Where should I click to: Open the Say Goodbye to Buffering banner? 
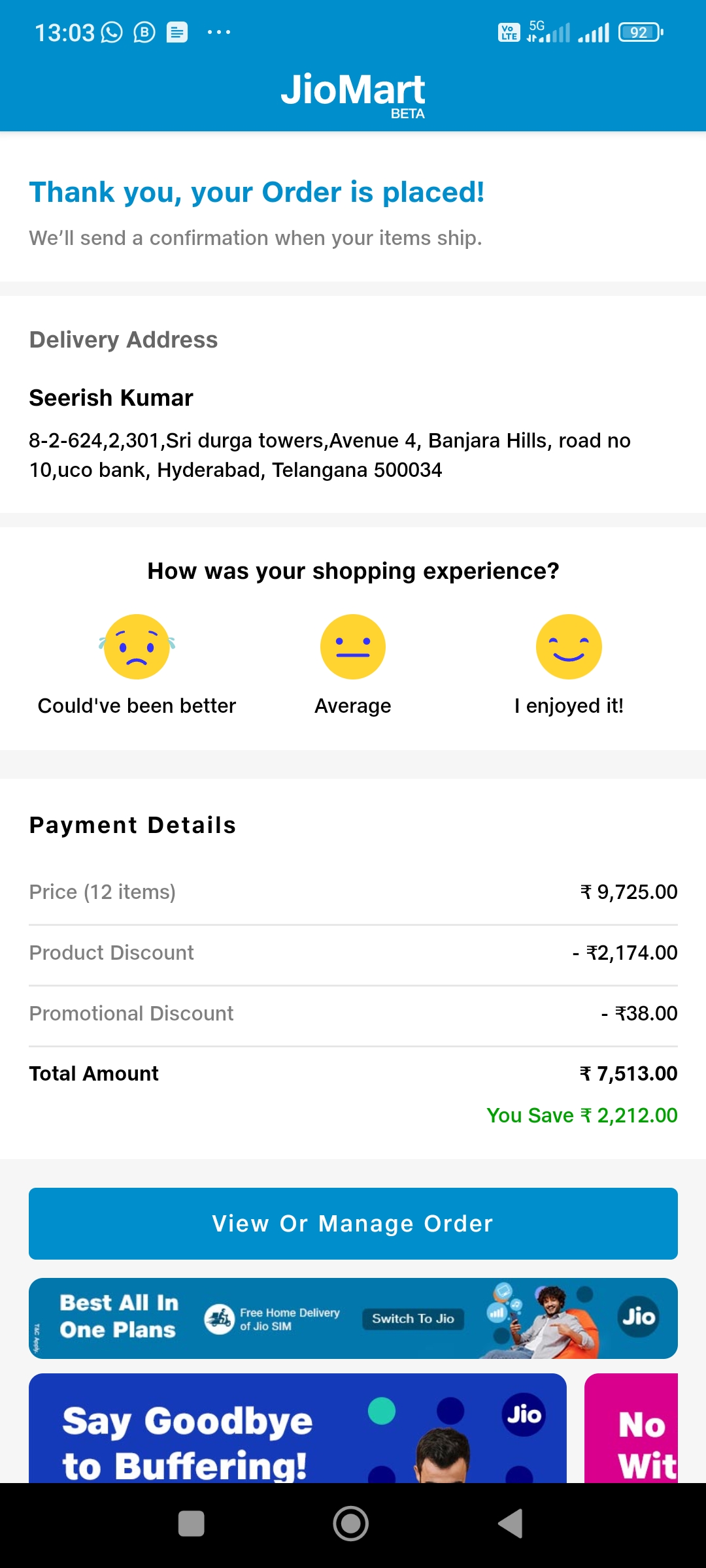pos(297,1428)
